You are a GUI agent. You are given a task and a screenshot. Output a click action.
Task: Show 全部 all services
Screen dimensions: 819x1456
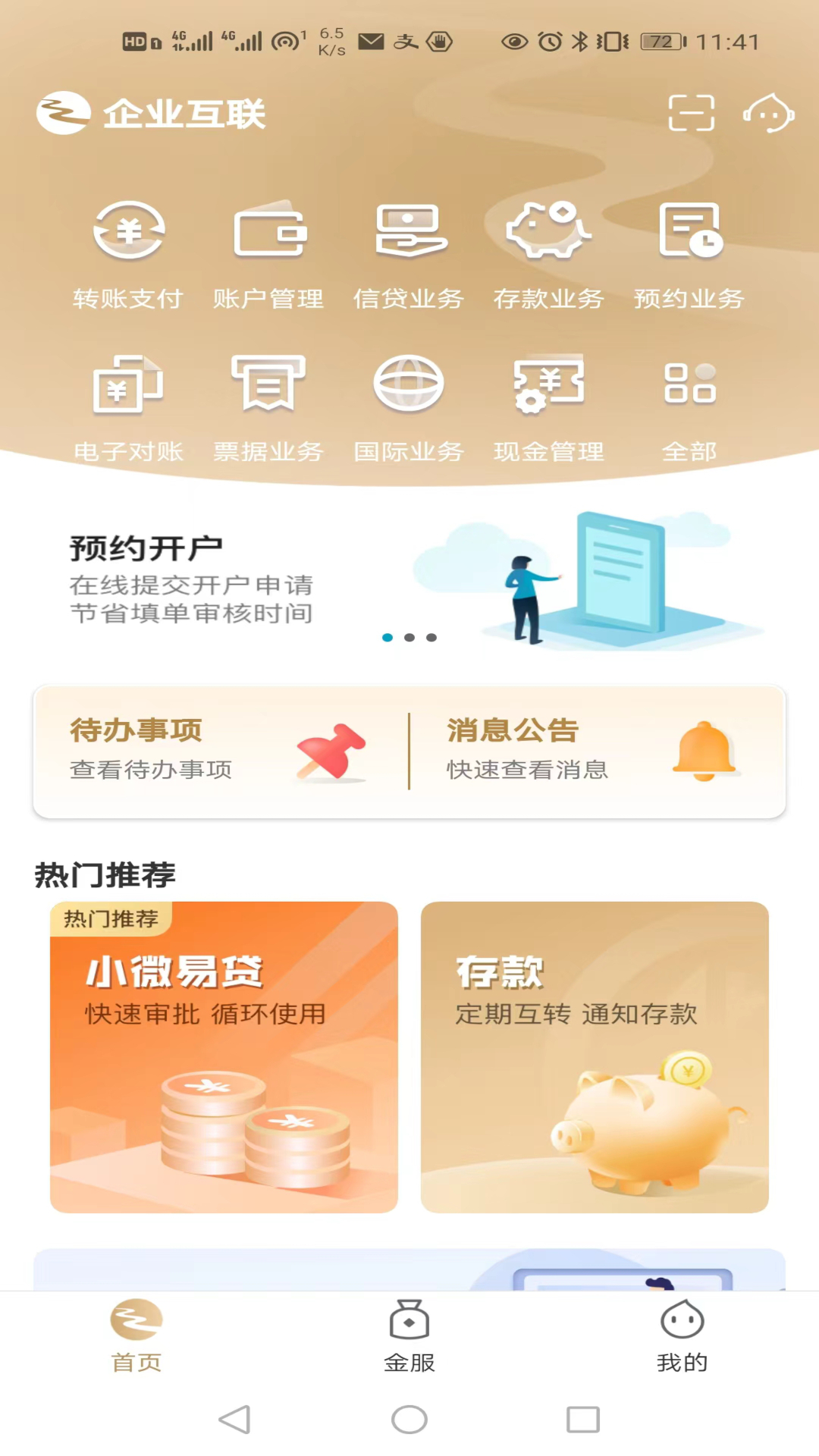coord(689,407)
